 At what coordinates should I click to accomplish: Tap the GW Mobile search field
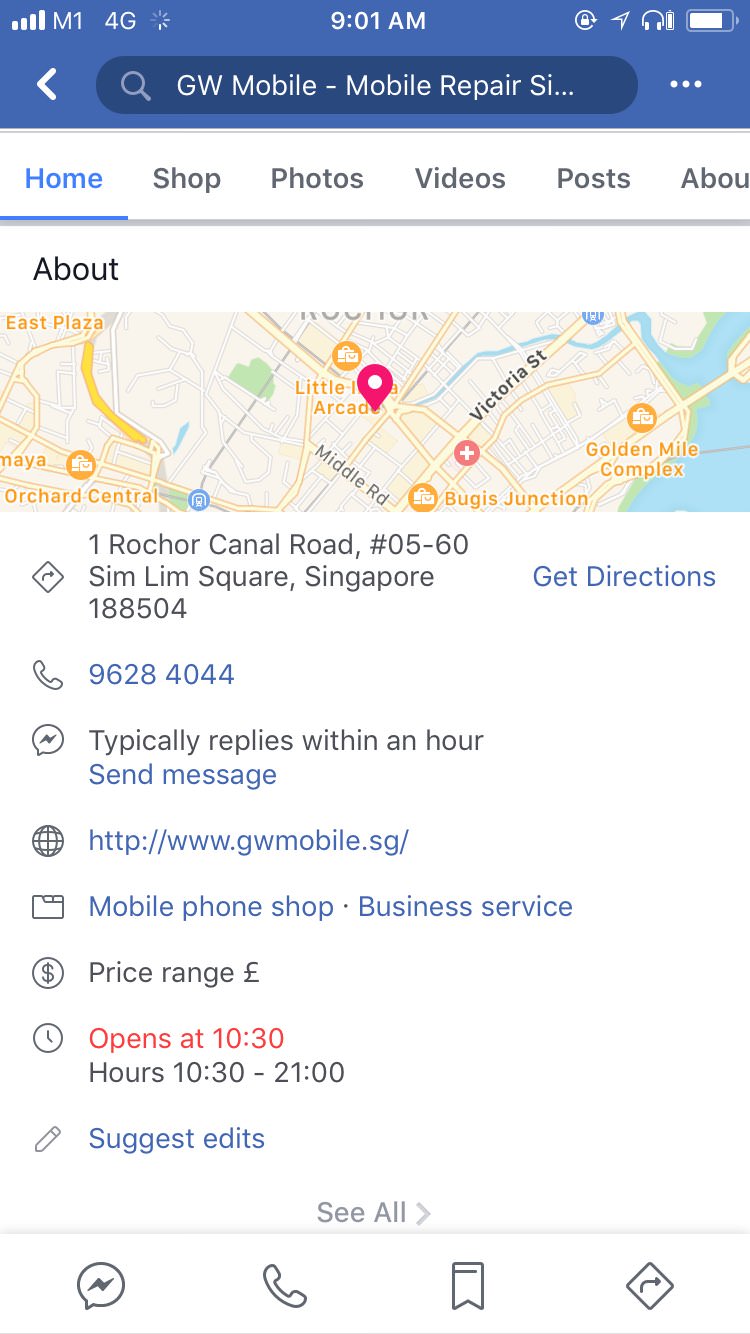click(366, 85)
